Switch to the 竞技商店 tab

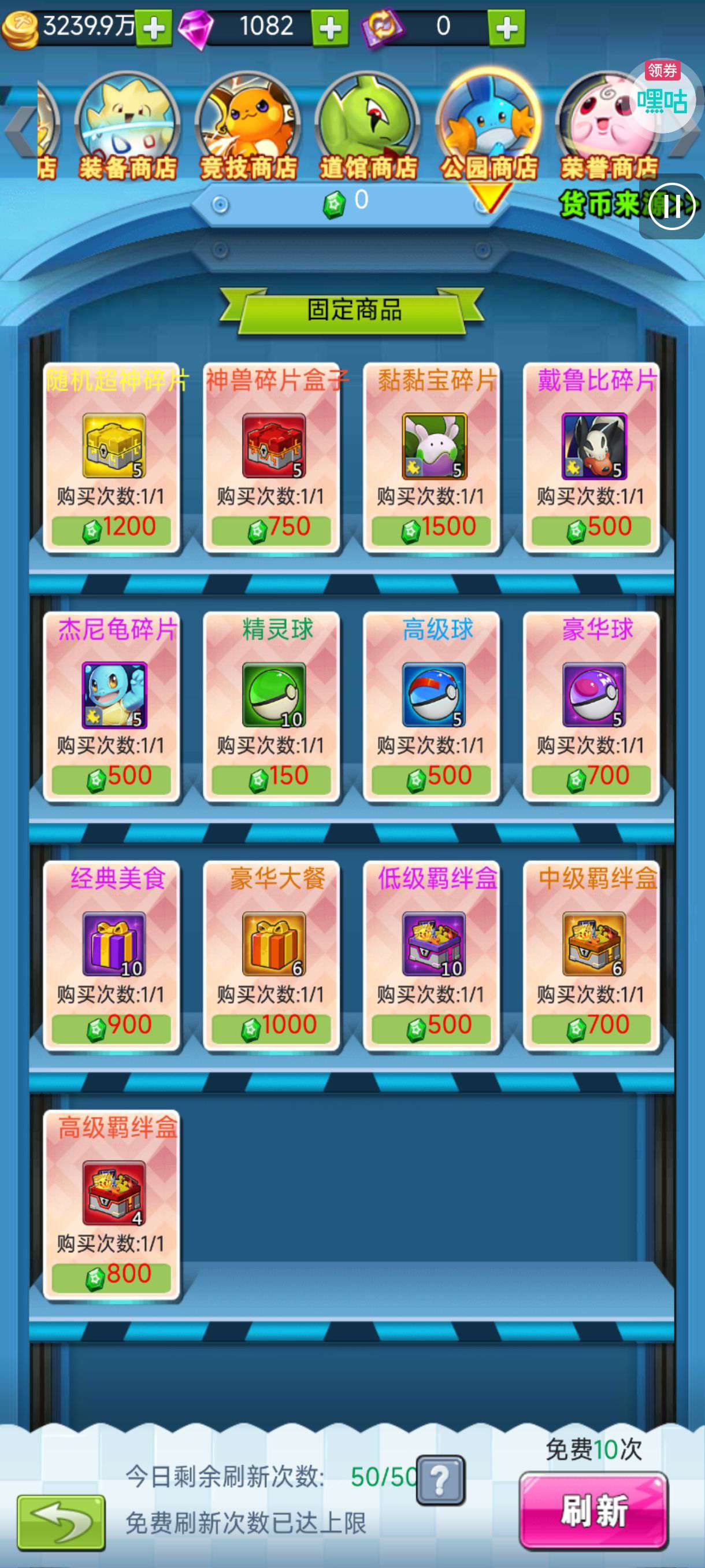point(248,128)
